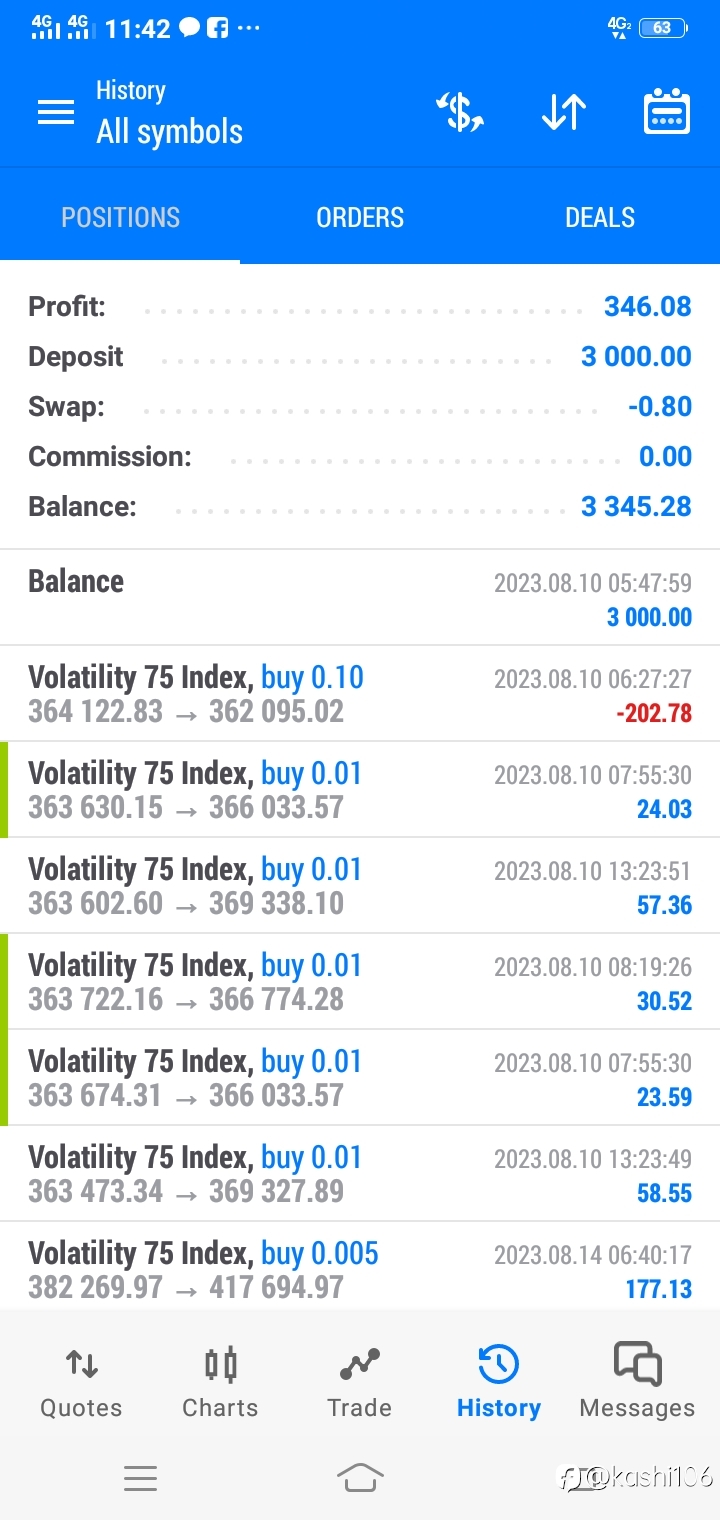Select the POSITIONS tab
The image size is (720, 1520).
click(120, 218)
